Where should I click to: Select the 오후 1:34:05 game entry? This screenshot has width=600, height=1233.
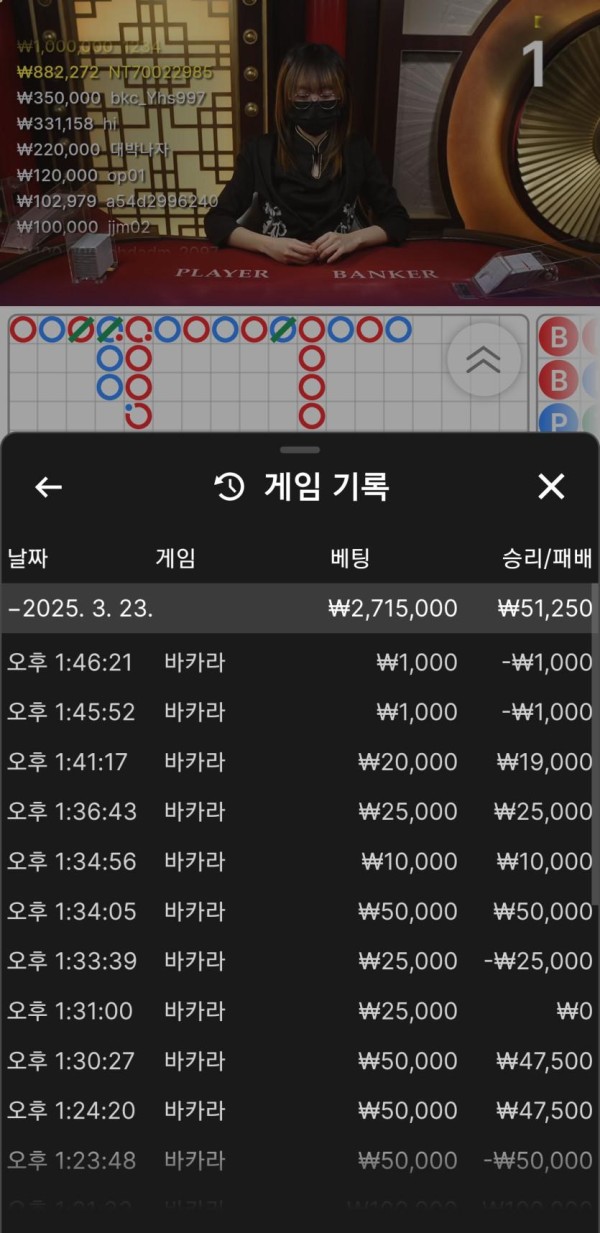coord(298,911)
